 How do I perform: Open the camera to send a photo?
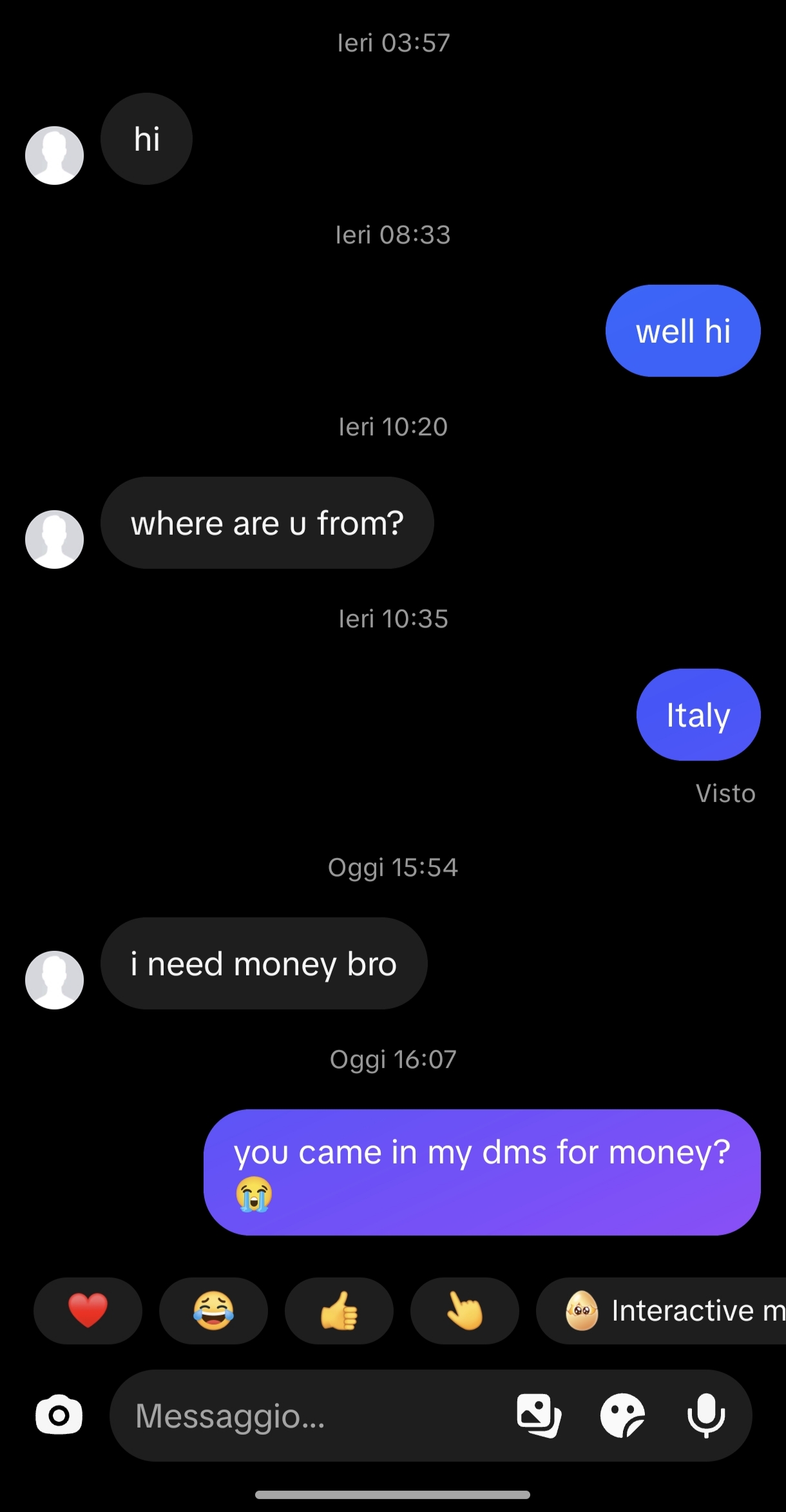click(x=59, y=1415)
